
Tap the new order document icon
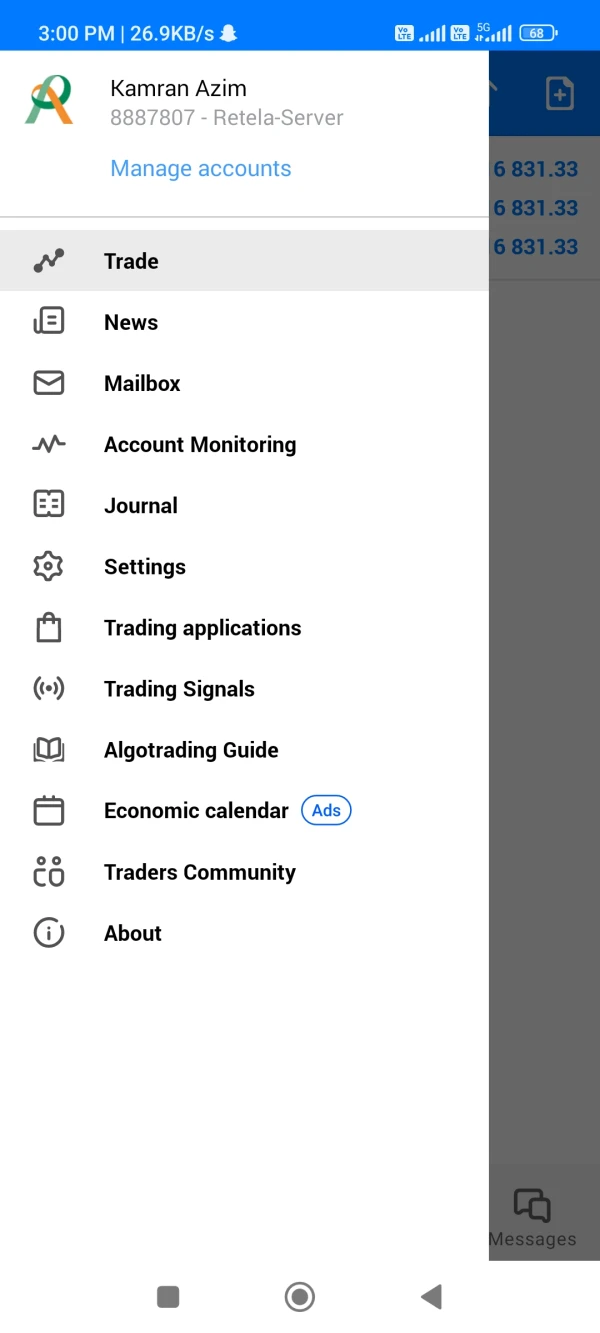tap(560, 94)
